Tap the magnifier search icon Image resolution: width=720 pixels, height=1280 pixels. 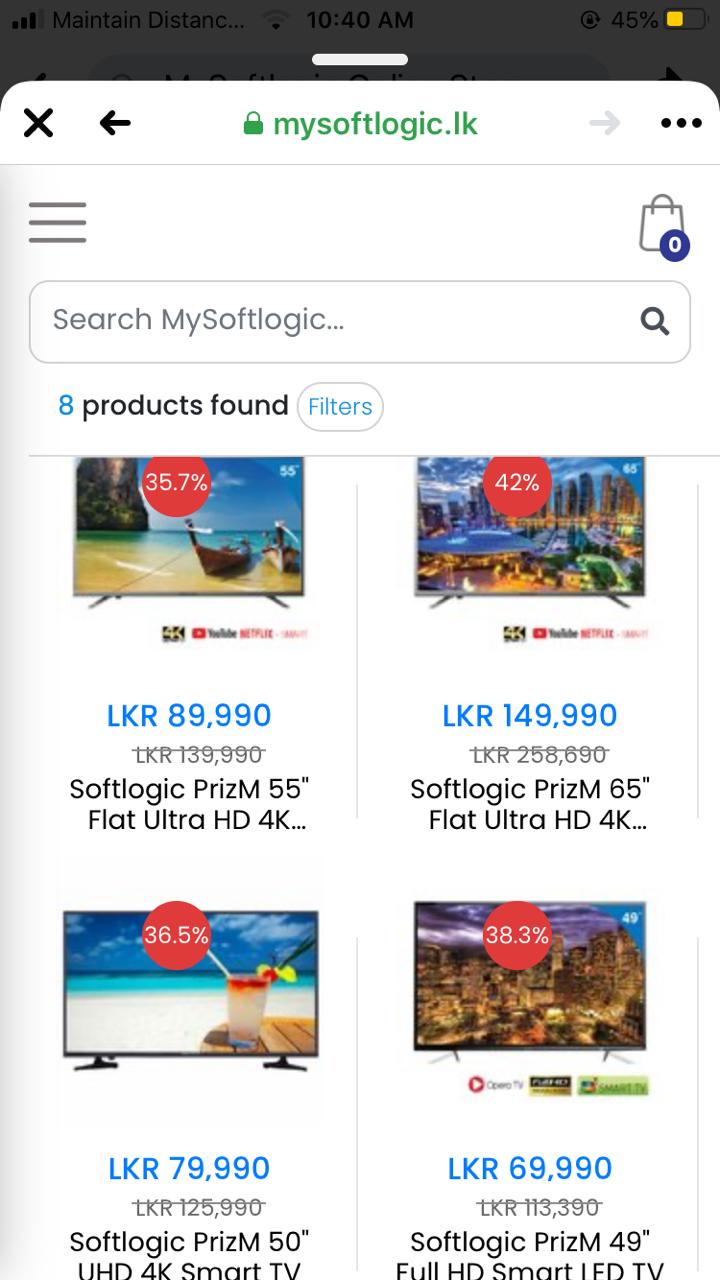[x=654, y=321]
